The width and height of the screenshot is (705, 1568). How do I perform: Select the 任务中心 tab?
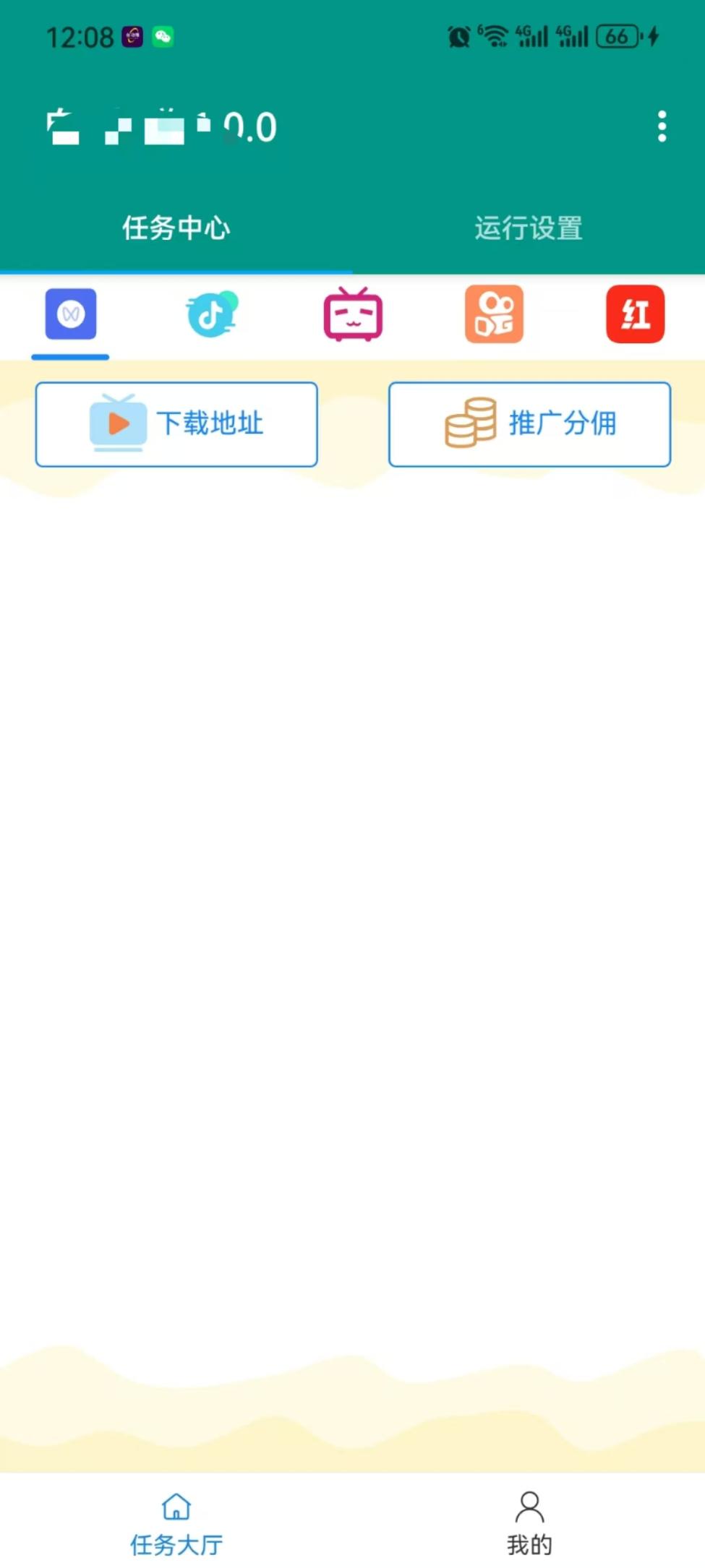(x=176, y=228)
